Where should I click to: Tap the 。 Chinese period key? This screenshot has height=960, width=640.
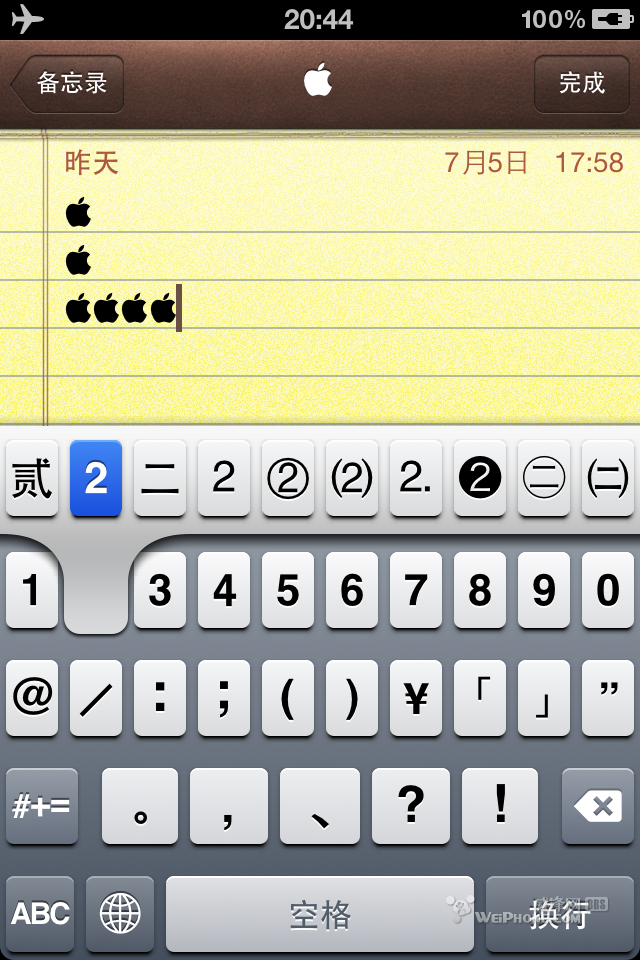point(140,806)
